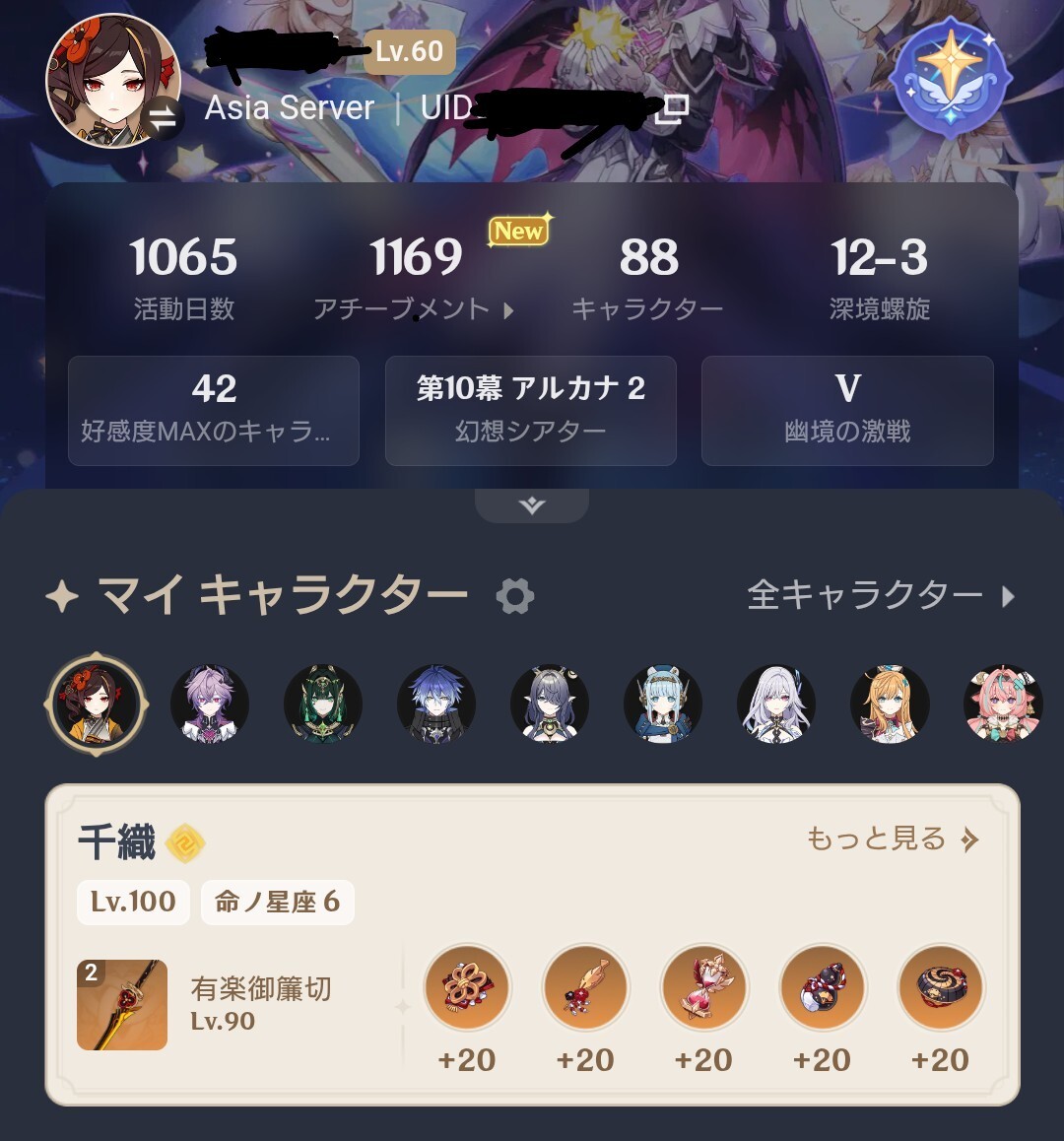Copy the UID with the copy icon
Viewport: 1064px width, 1141px height.
(671, 108)
